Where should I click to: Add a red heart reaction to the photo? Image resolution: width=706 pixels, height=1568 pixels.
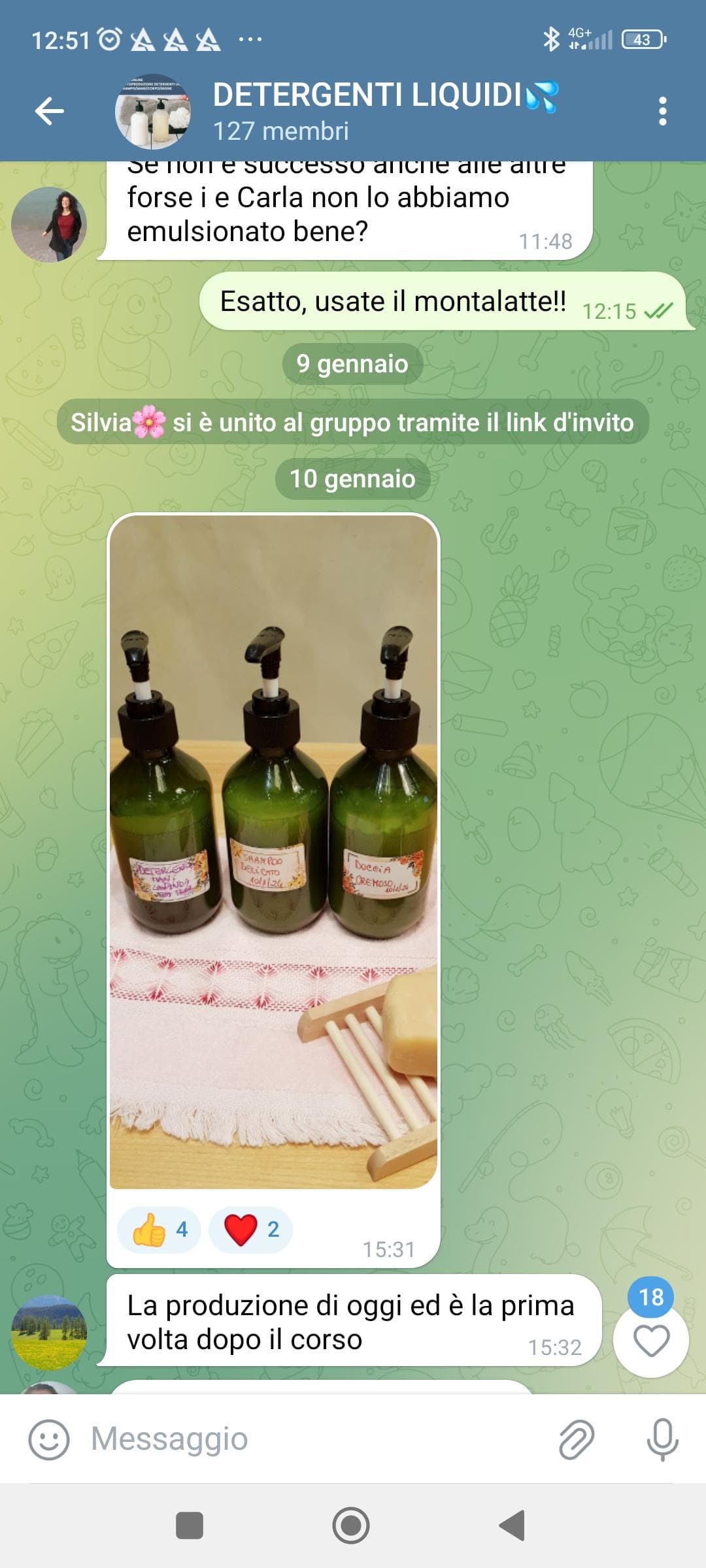tap(250, 1230)
